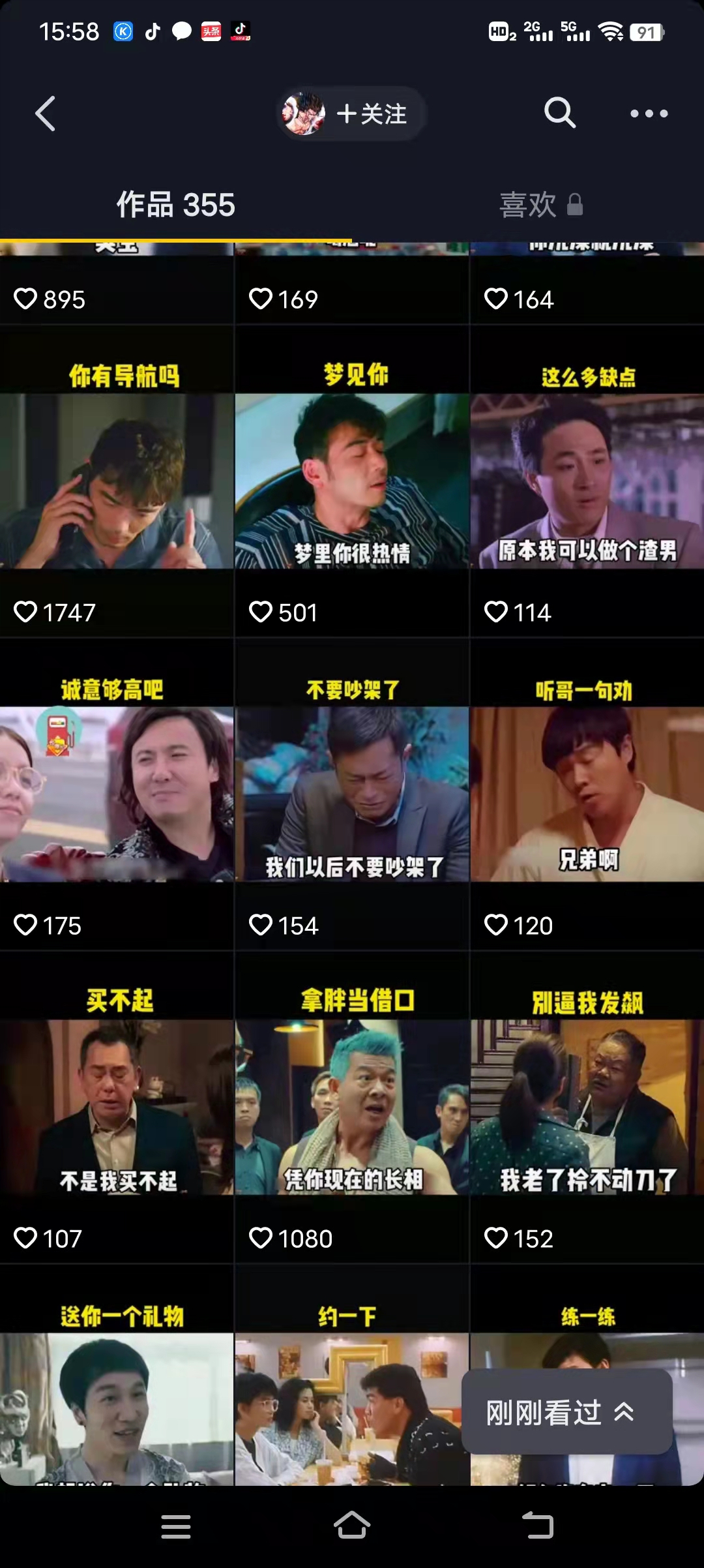The width and height of the screenshot is (704, 1568).
Task: Open the 送你一个礼物 video
Action: point(117,1402)
